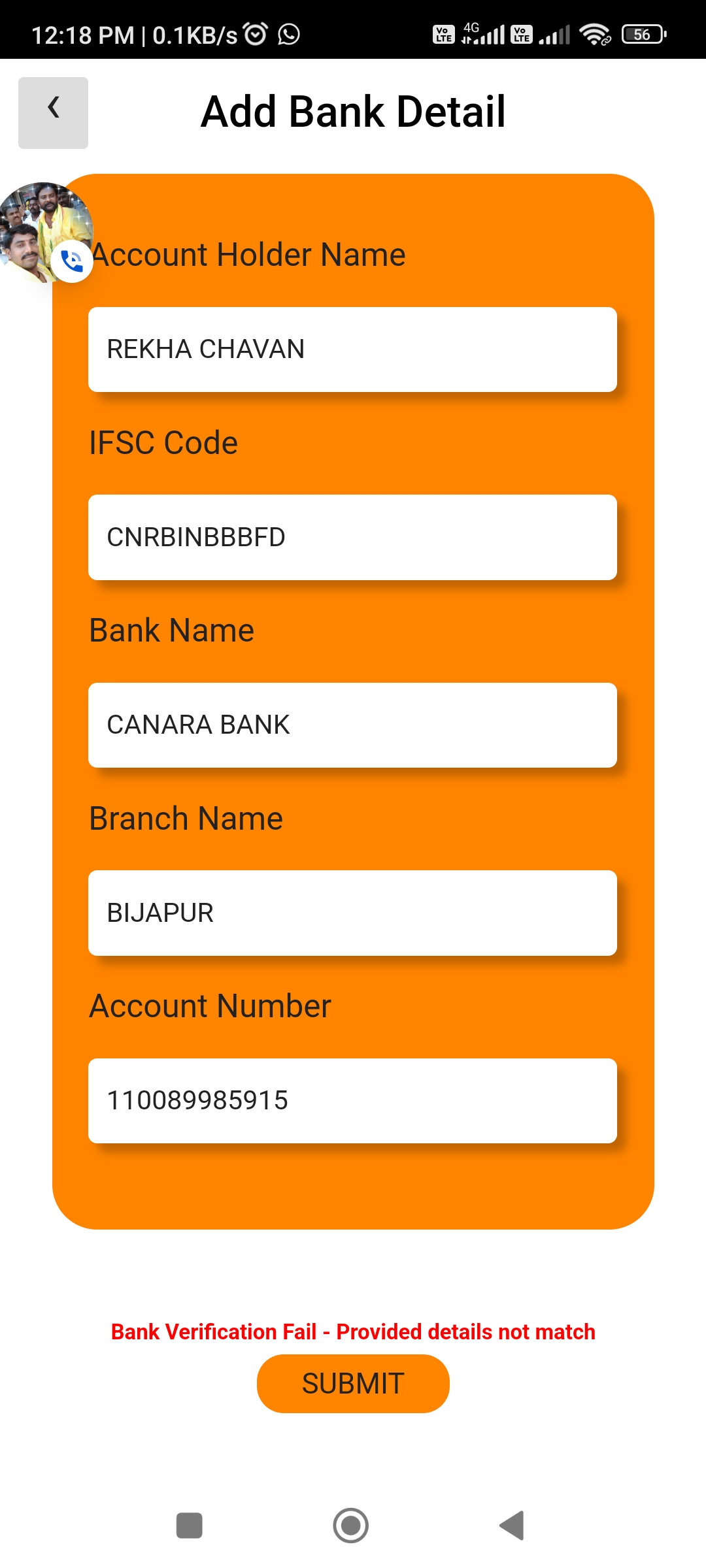Change the Account Number field
706x1568 pixels.
[352, 1101]
